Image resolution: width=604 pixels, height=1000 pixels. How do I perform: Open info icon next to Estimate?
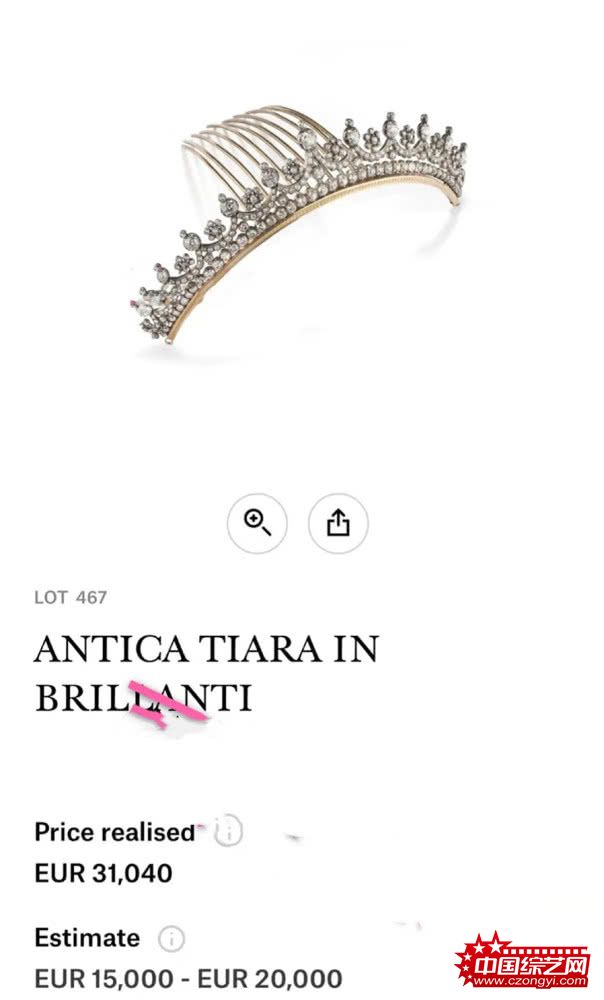pos(172,939)
